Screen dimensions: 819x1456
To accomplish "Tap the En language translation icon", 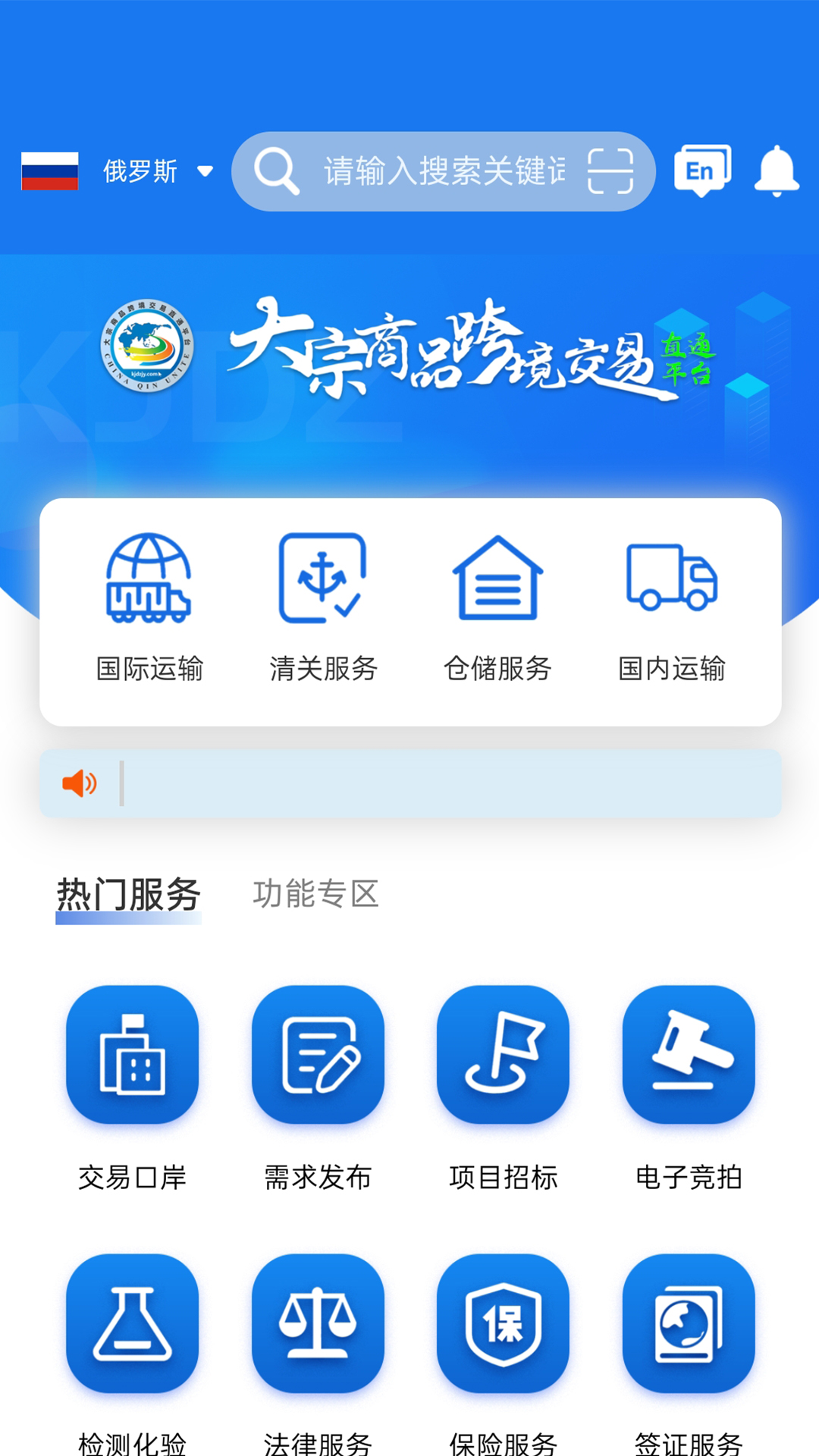I will point(701,170).
